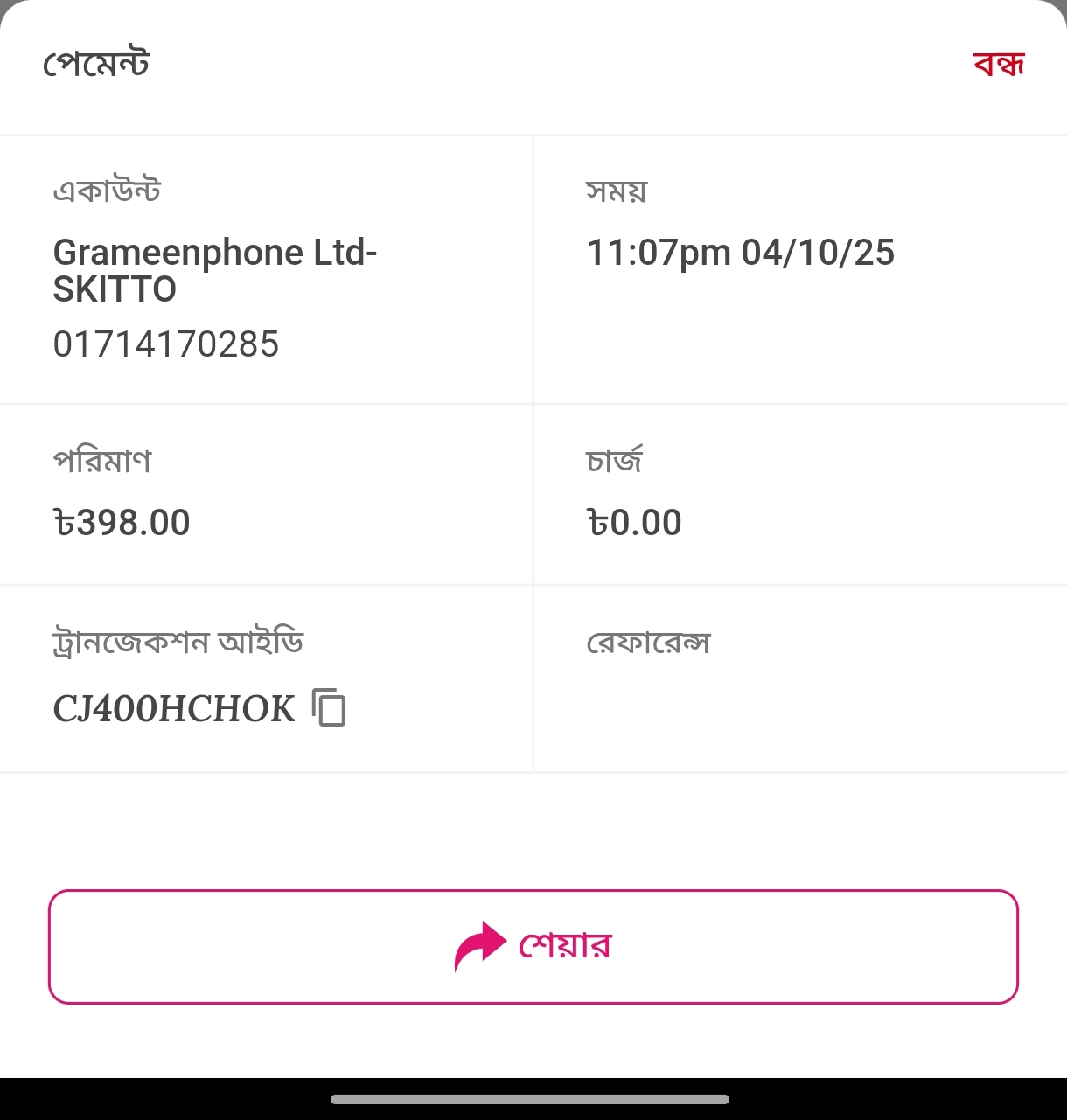
Task: Share the payment receipt via শেয়ার
Action: 533,946
